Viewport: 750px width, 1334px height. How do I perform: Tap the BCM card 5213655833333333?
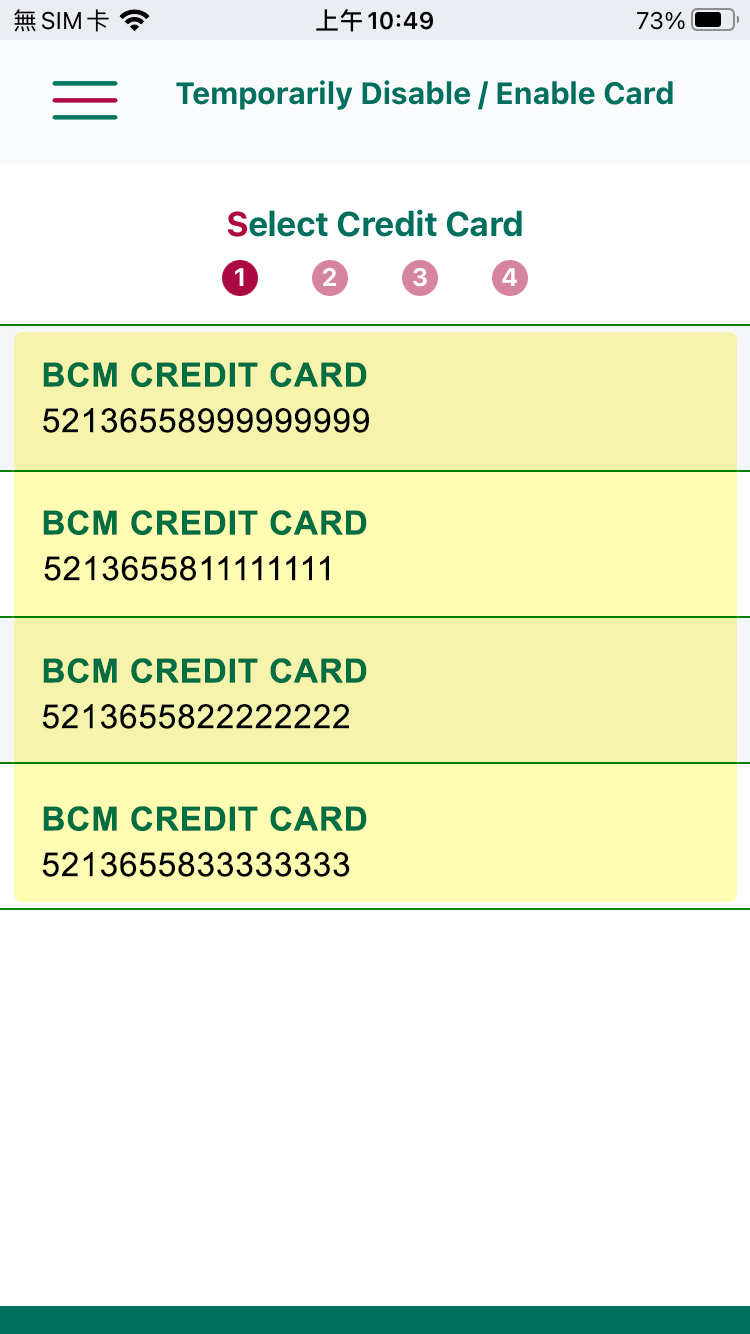[x=375, y=836]
